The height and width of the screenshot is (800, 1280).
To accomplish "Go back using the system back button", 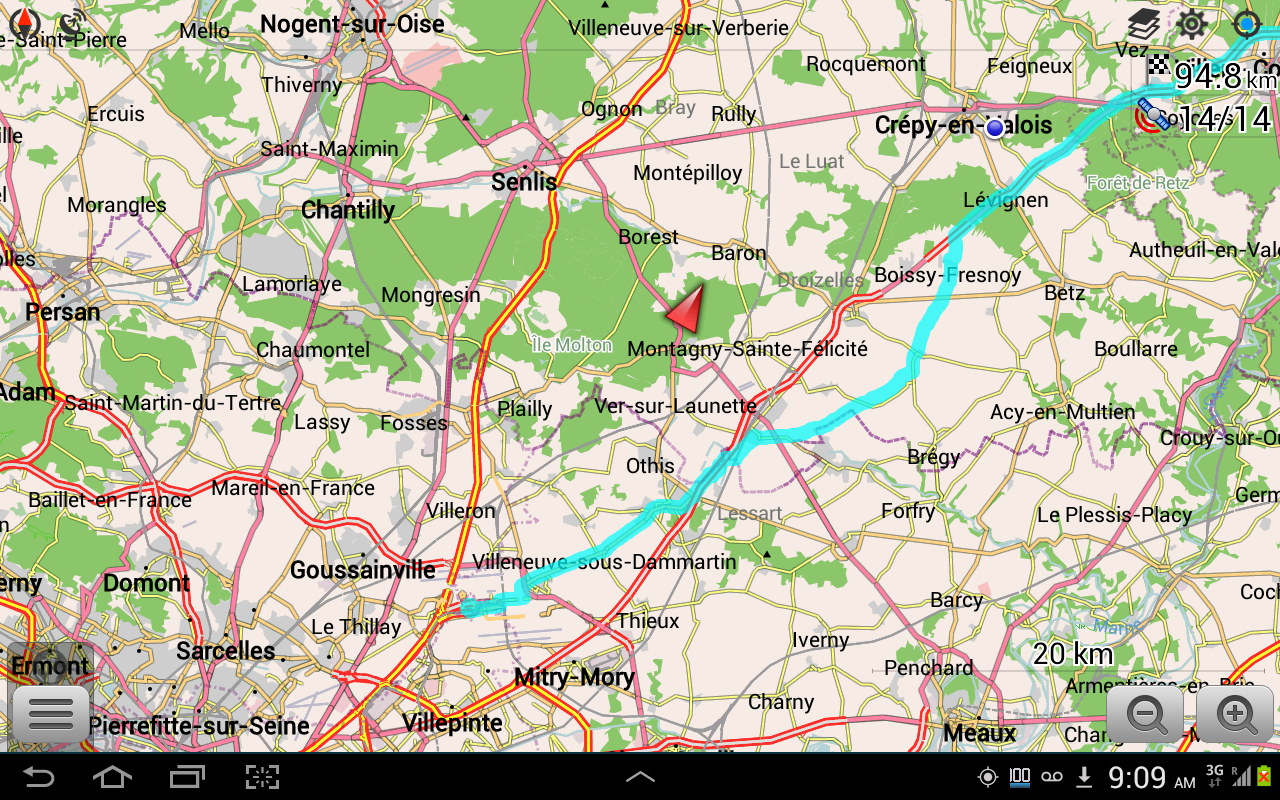I will 39,777.
